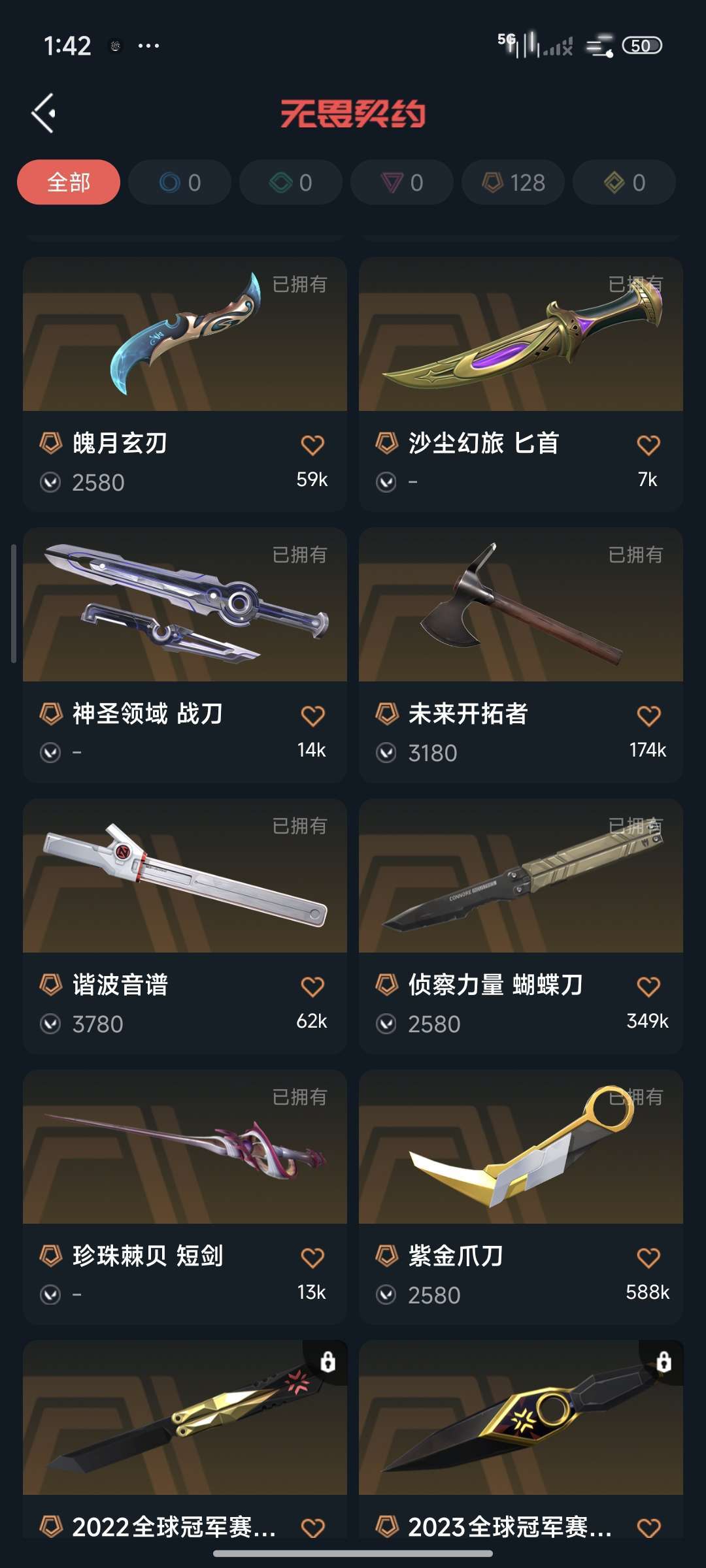The height and width of the screenshot is (1568, 706).
Task: Select the green diamond tier filter
Action: tap(291, 182)
